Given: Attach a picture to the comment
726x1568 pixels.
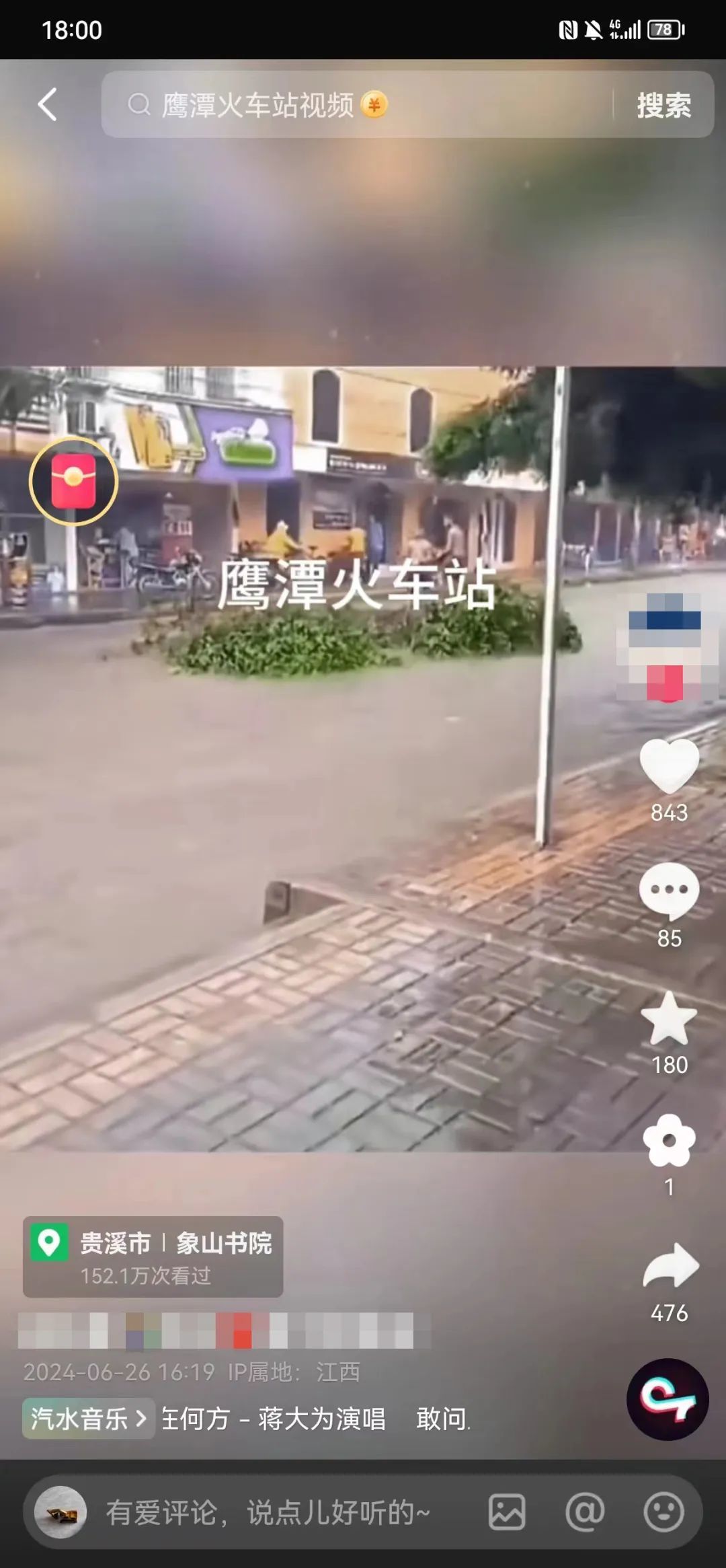Looking at the screenshot, I should (507, 1513).
